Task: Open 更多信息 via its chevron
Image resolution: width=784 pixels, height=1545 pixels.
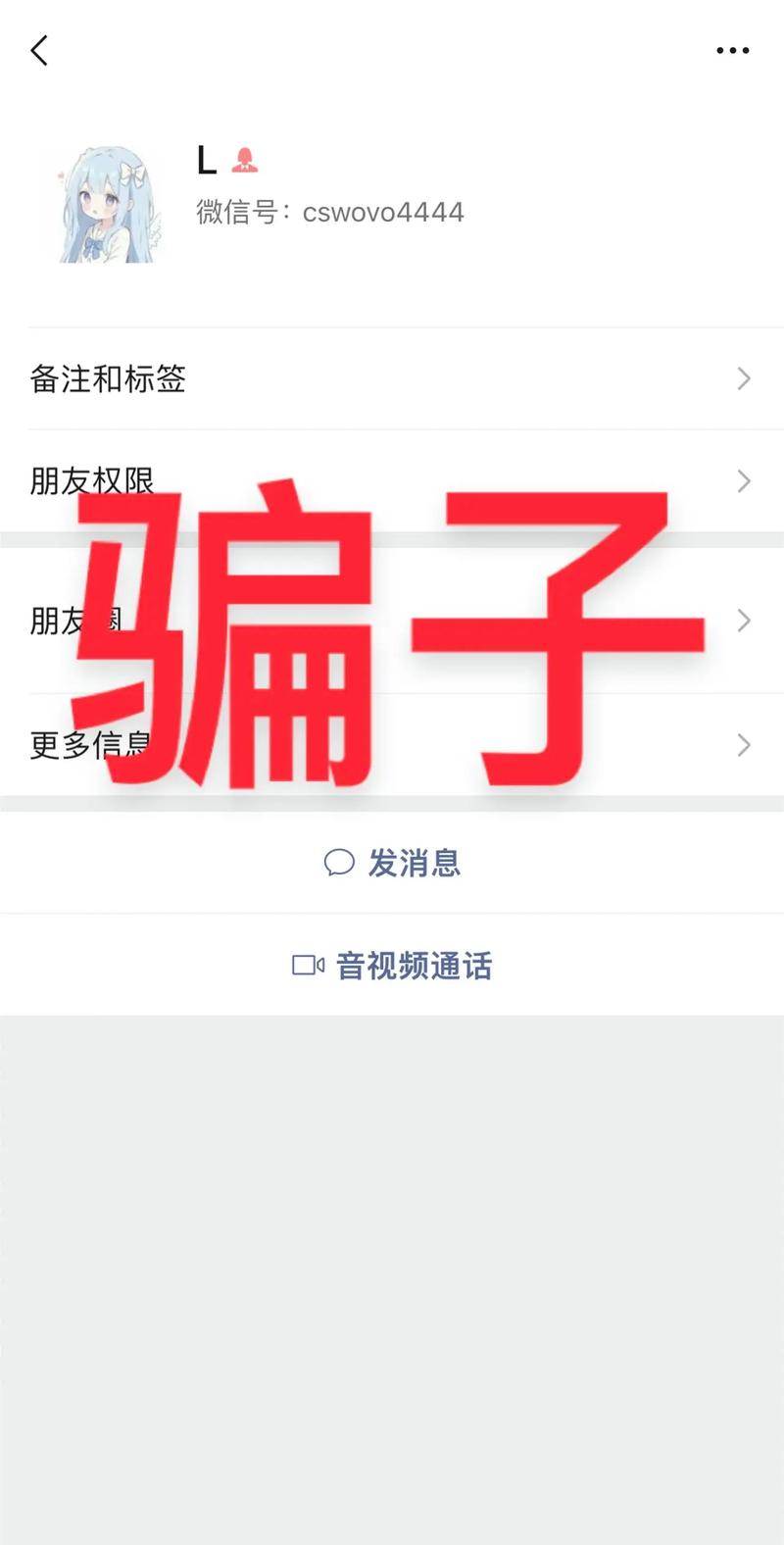Action: point(742,745)
